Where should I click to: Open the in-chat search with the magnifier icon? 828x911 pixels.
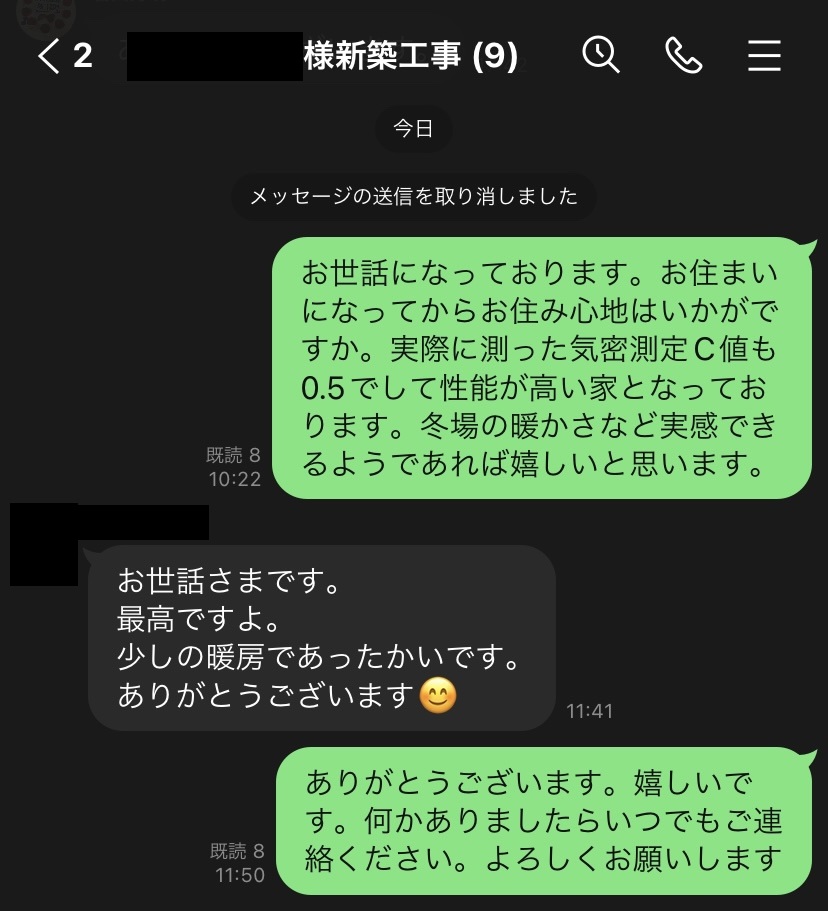pyautogui.click(x=601, y=57)
